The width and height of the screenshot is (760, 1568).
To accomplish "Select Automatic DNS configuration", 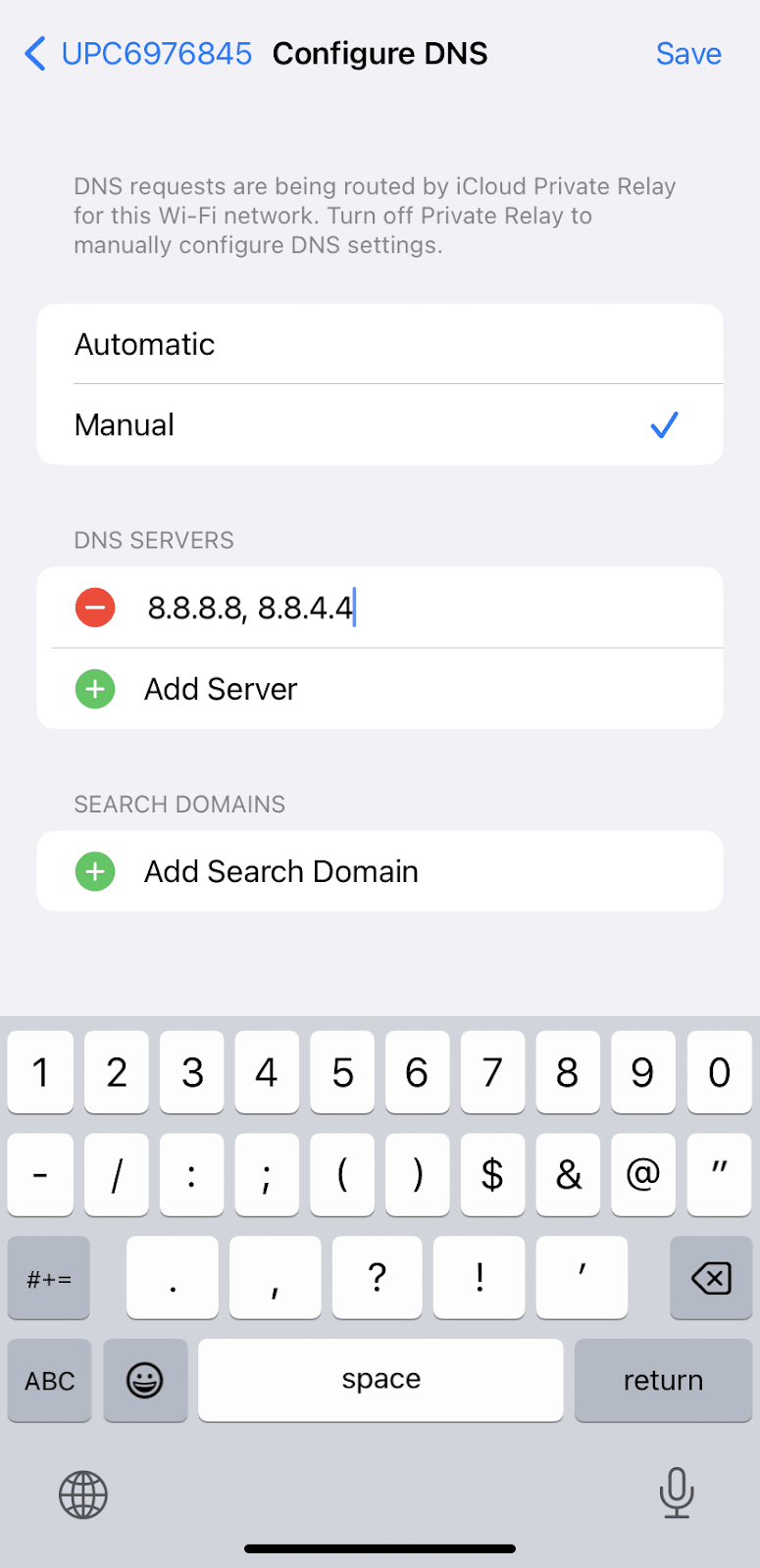I will (x=380, y=344).
